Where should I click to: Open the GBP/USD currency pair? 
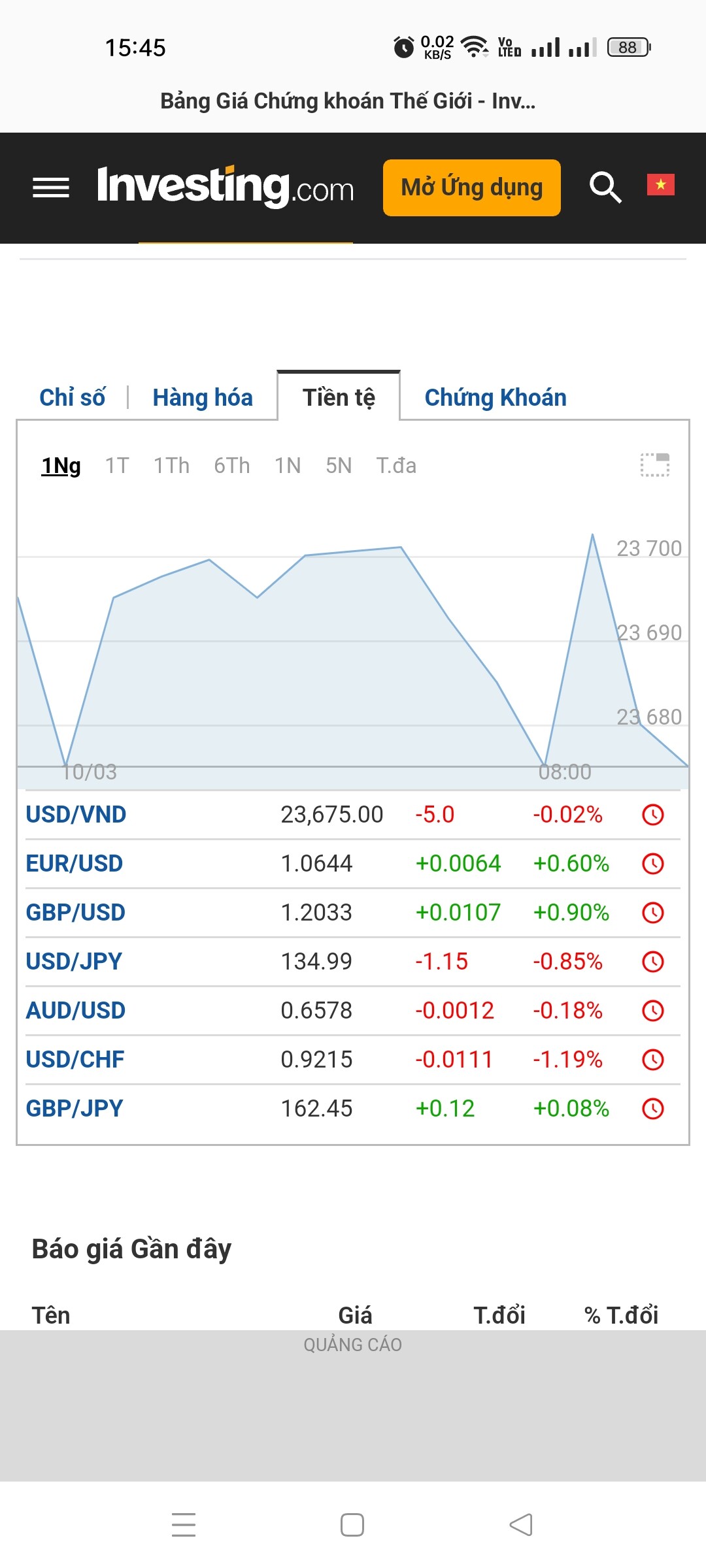coord(75,913)
